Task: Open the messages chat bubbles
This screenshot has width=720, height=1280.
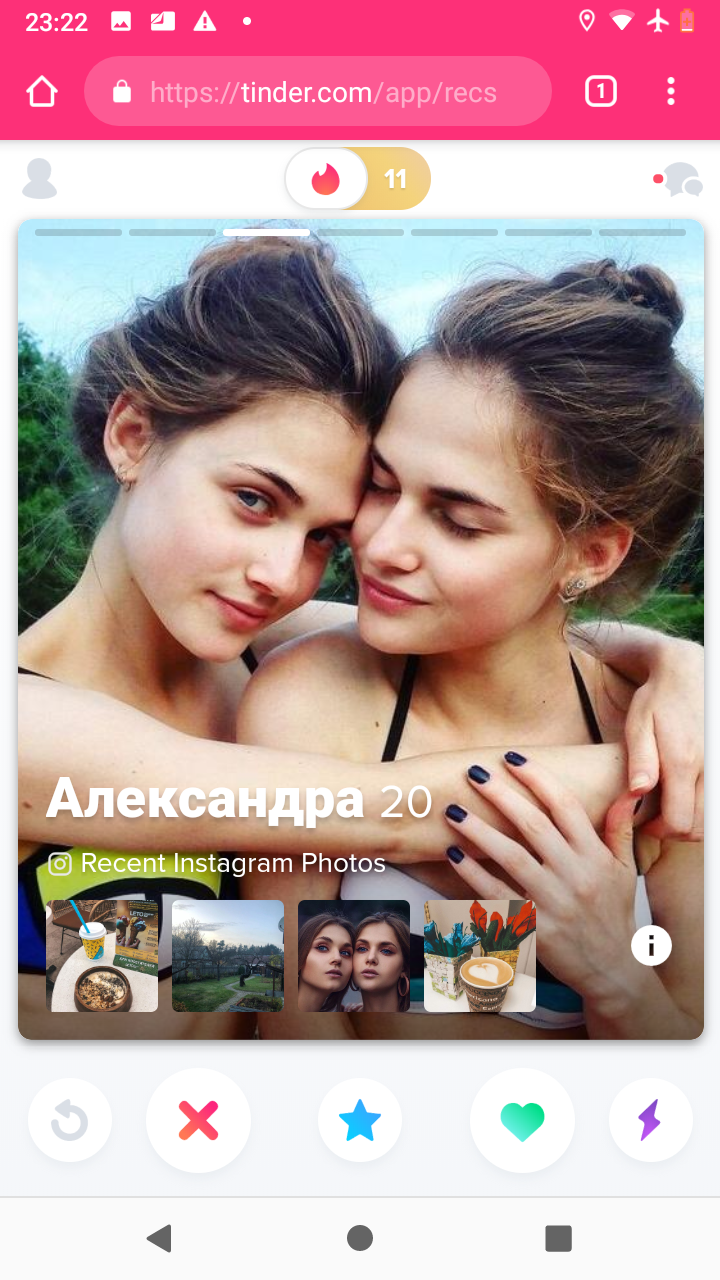Action: click(x=680, y=180)
